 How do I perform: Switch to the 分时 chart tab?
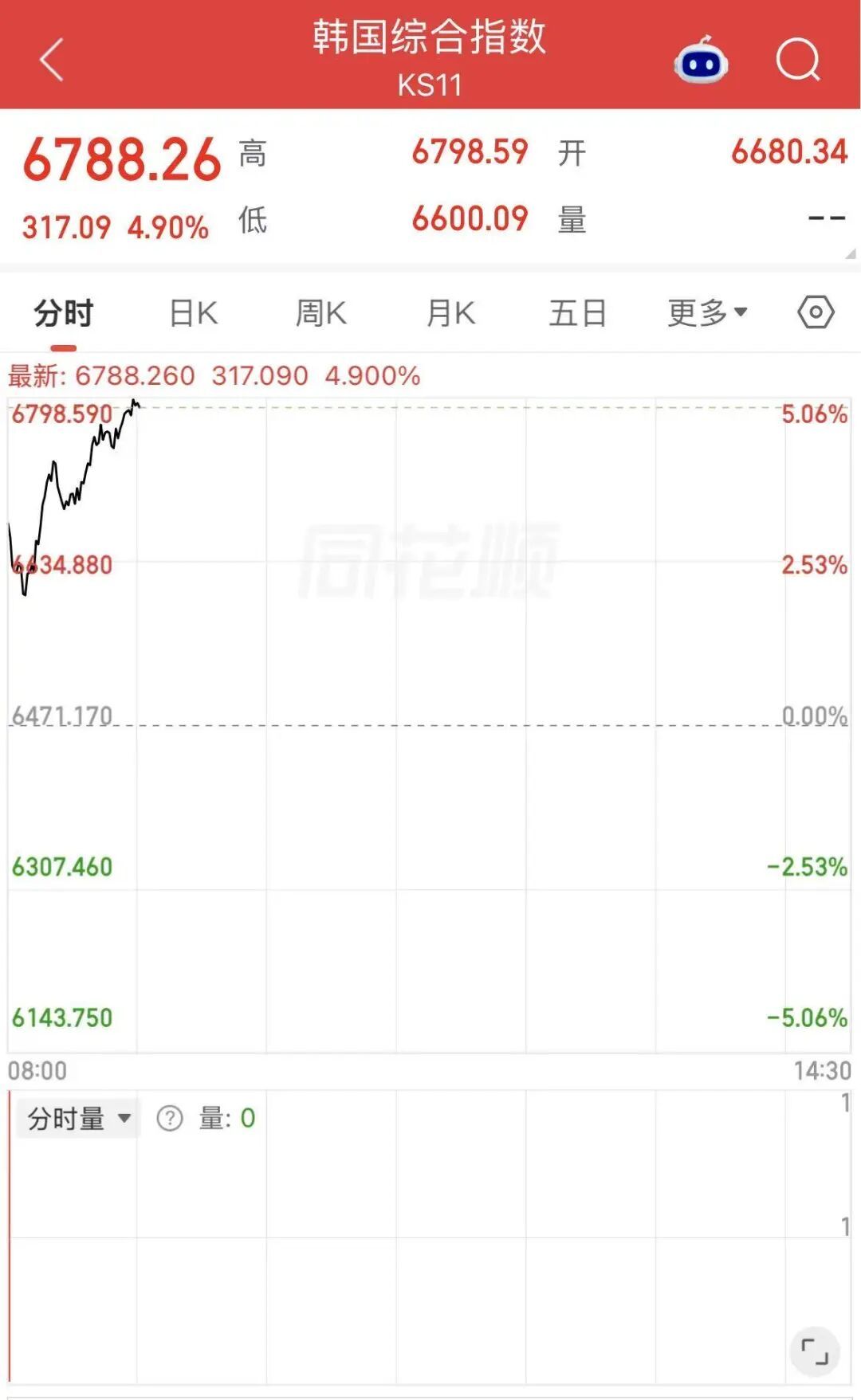(x=64, y=313)
